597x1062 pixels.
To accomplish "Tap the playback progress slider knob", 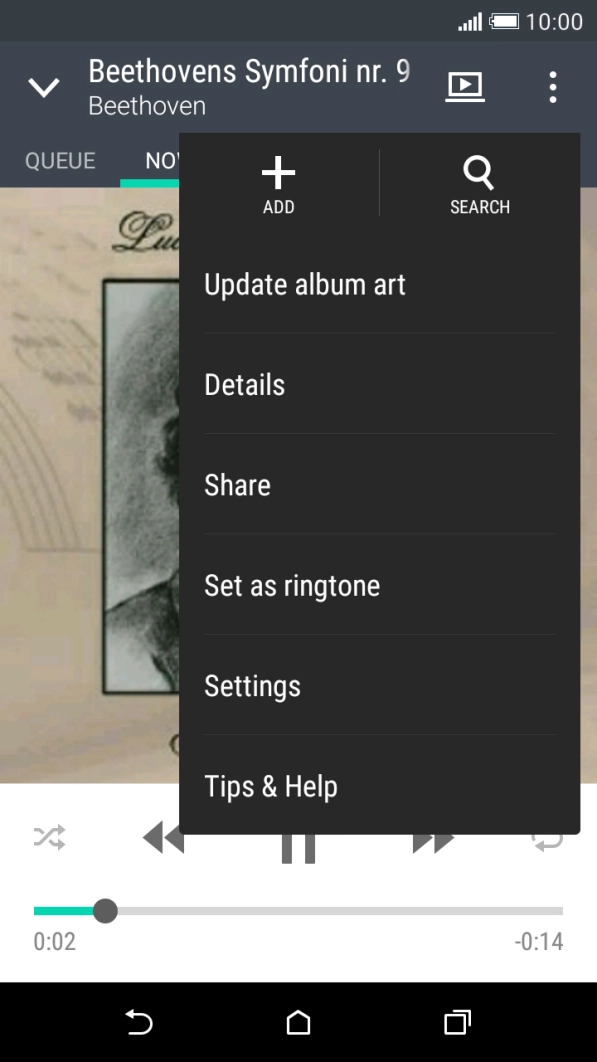I will point(105,911).
